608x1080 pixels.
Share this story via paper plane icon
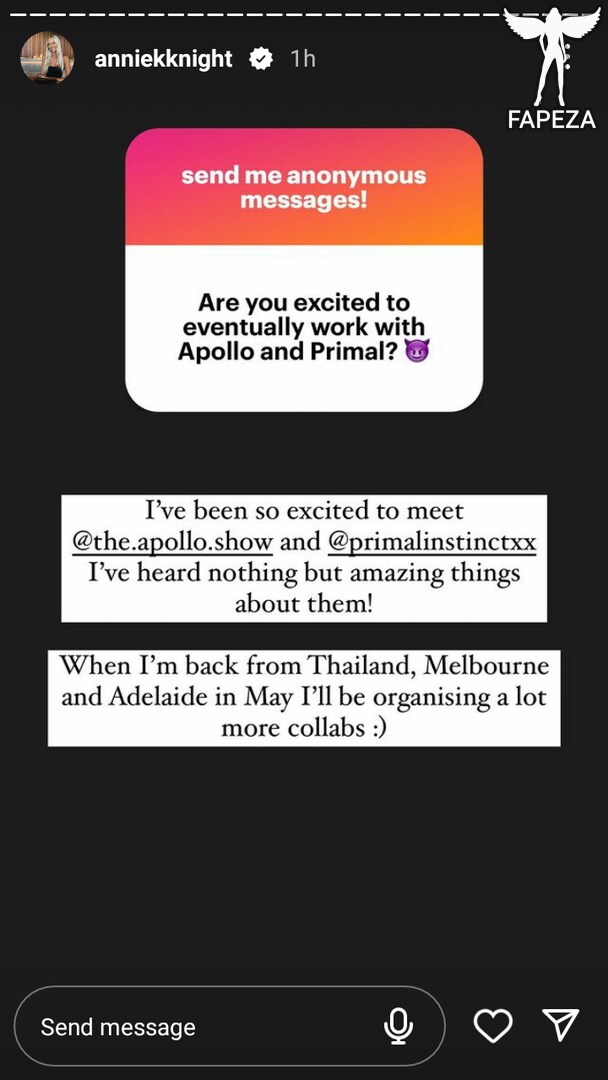pyautogui.click(x=560, y=1025)
